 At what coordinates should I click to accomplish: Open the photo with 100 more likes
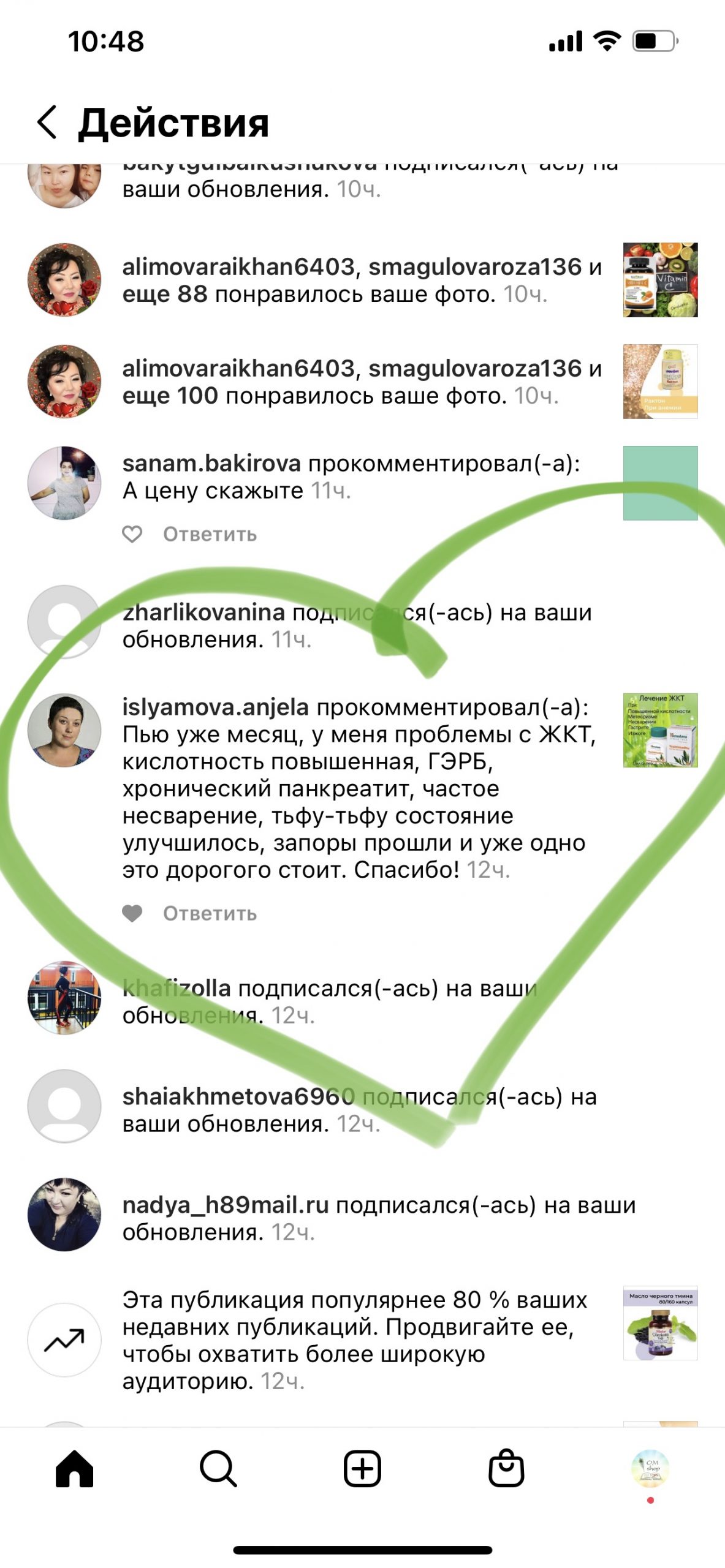pos(660,382)
